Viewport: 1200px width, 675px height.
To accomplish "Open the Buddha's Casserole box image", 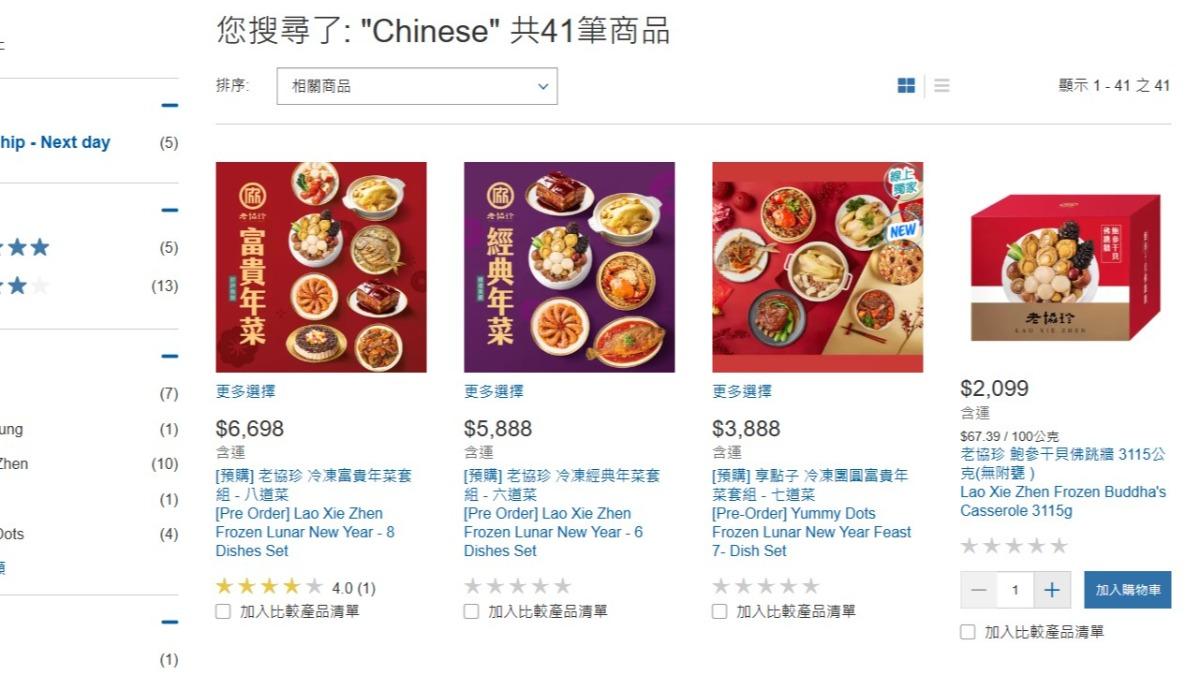I will tap(1065, 267).
